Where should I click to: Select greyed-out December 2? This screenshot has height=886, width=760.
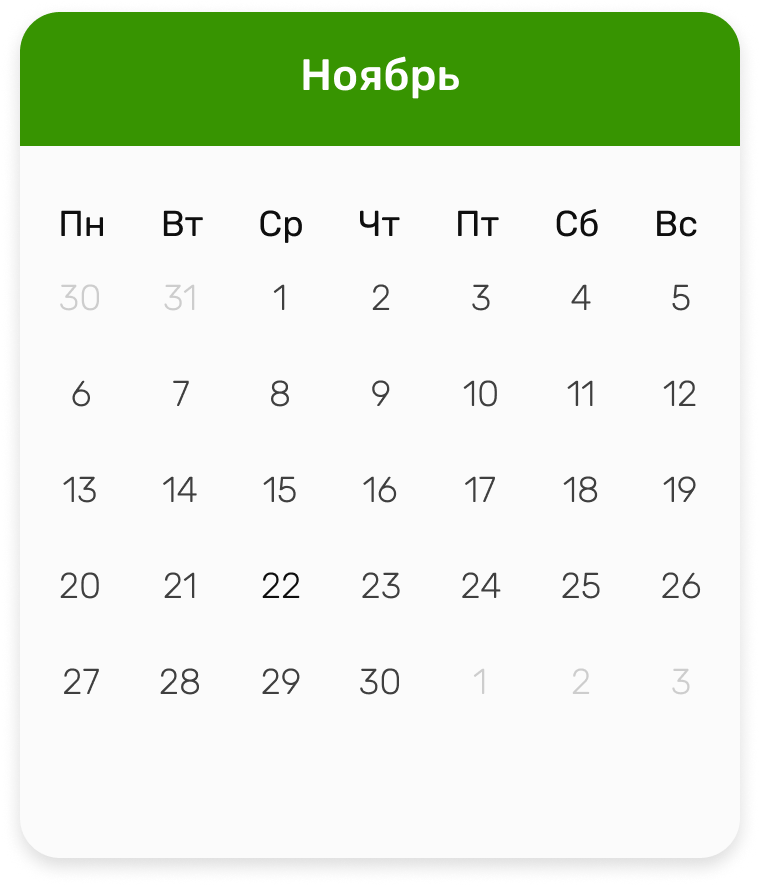(580, 682)
